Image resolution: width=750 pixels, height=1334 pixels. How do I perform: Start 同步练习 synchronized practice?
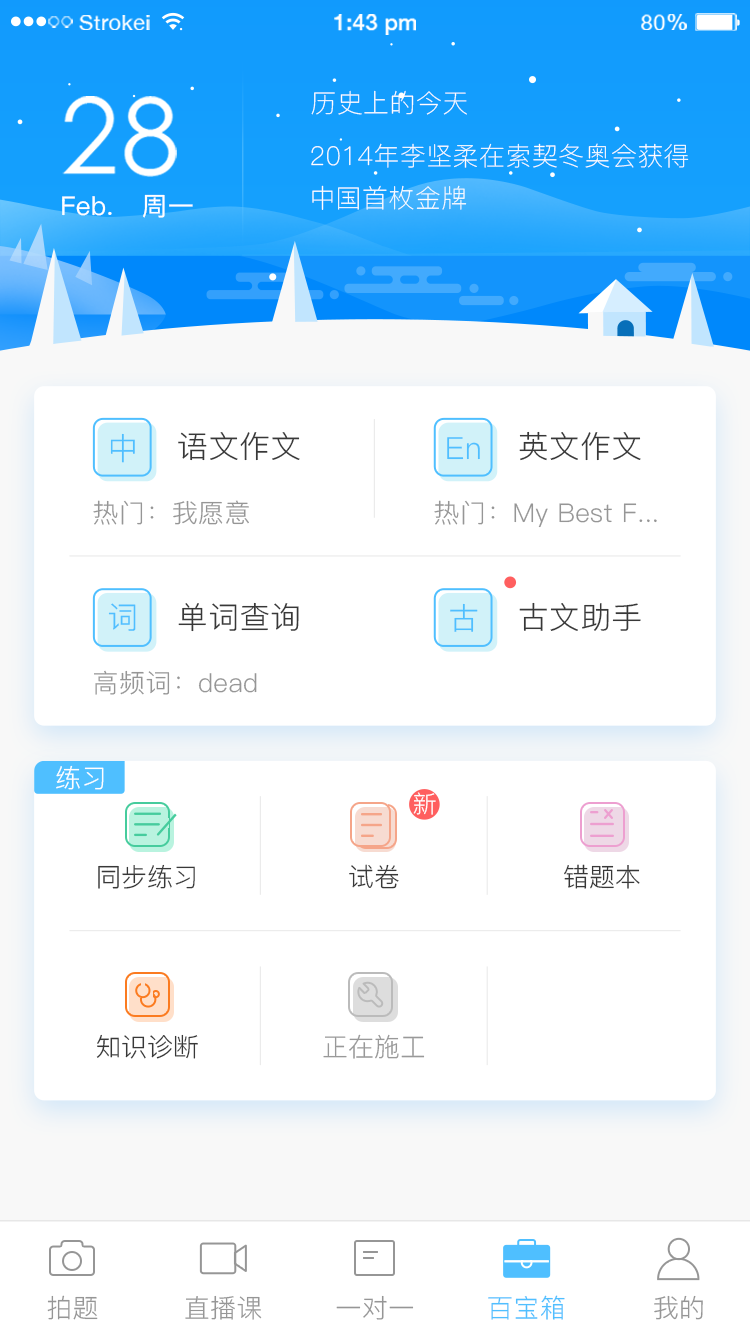[x=147, y=846]
